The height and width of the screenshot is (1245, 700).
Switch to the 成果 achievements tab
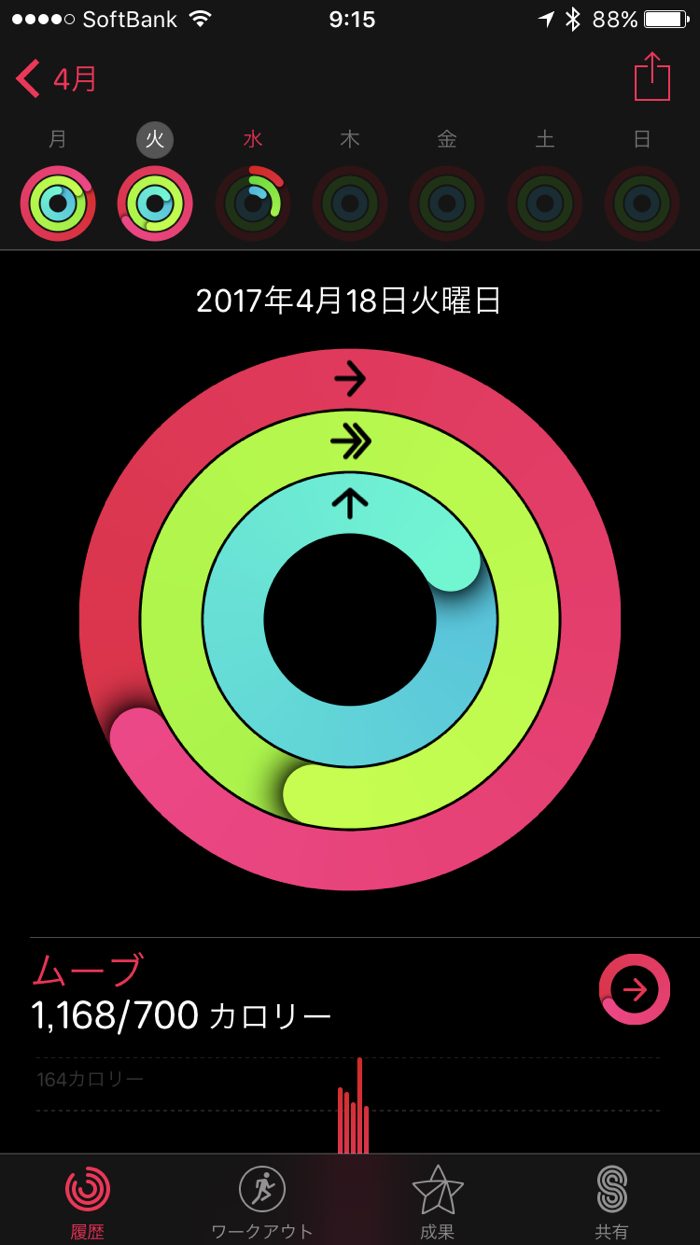coord(437,1200)
